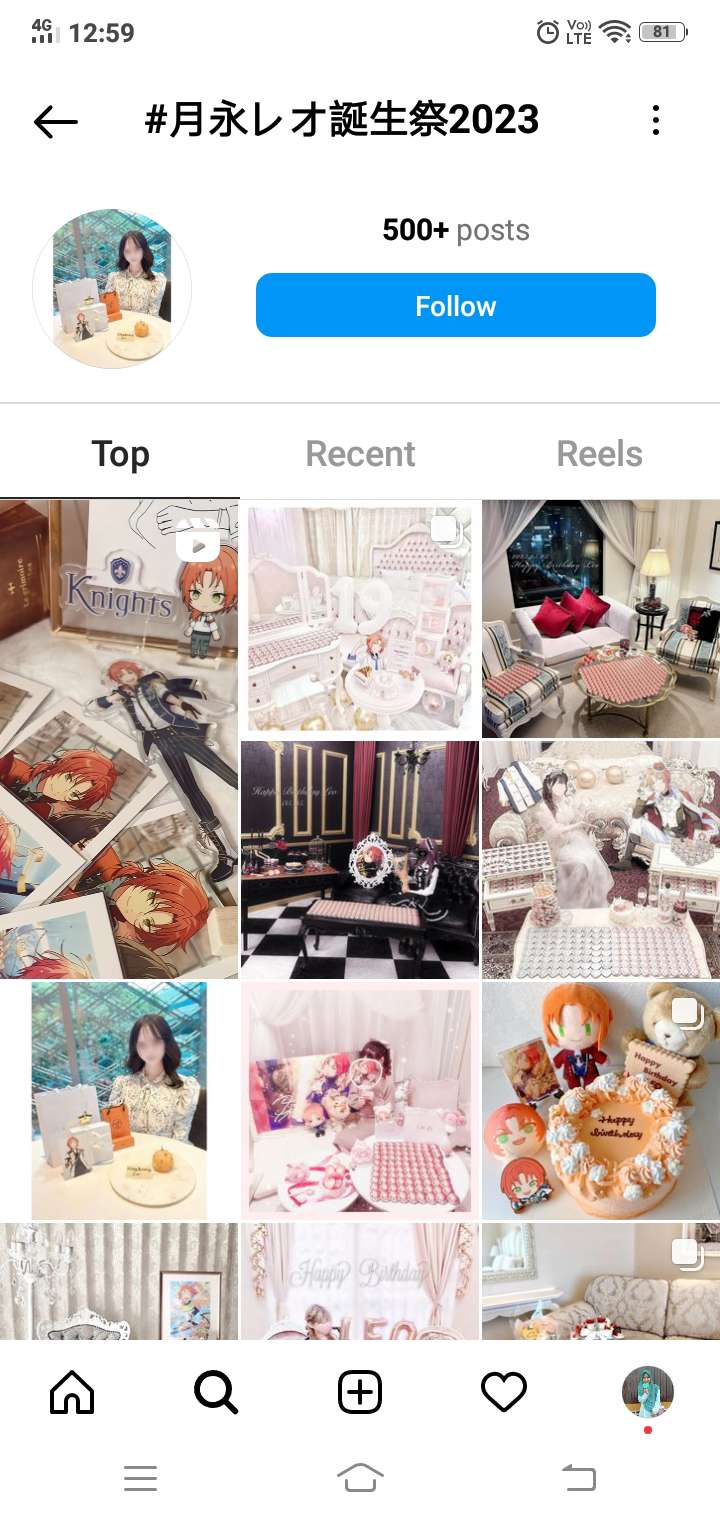The image size is (720, 1520).
Task: Open the search and explore tab
Action: 216,1392
